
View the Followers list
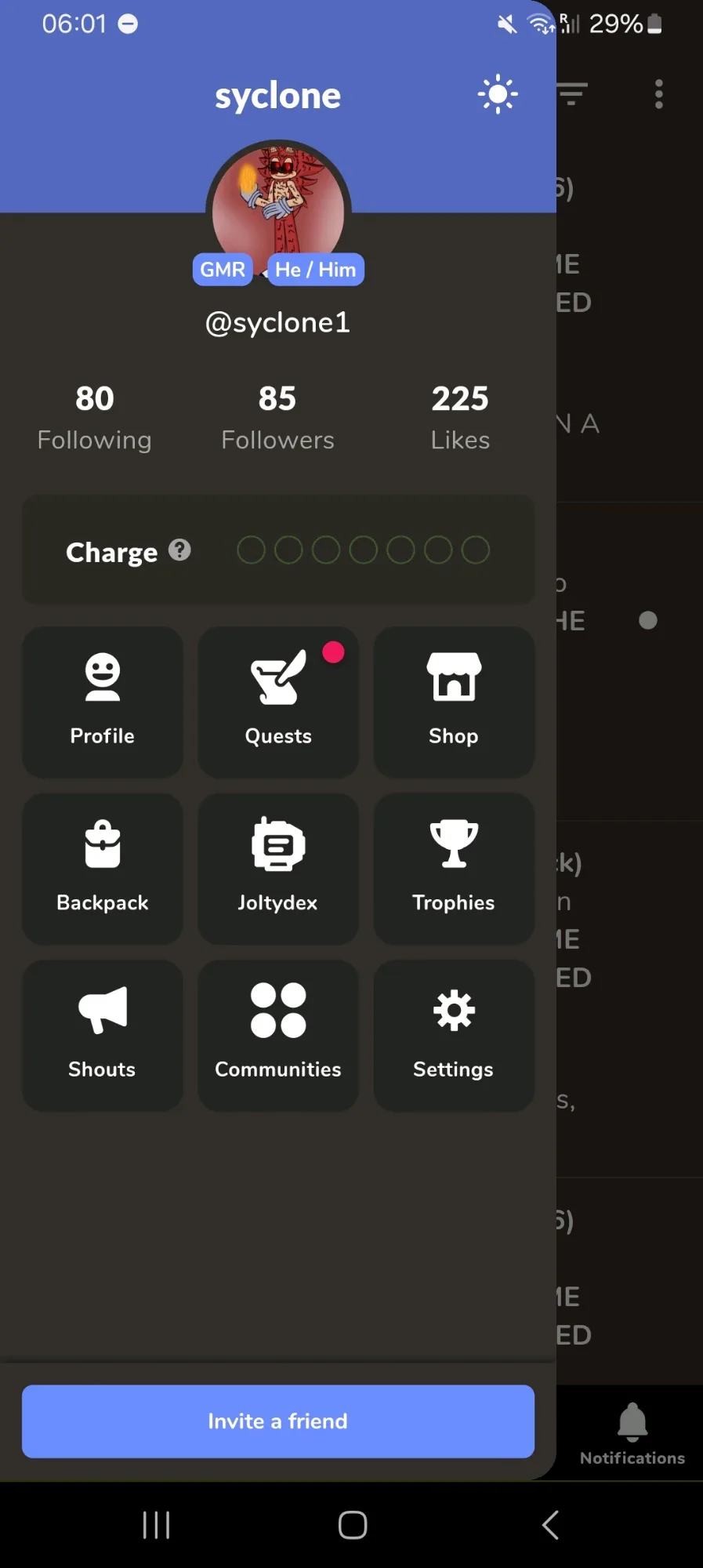277,418
